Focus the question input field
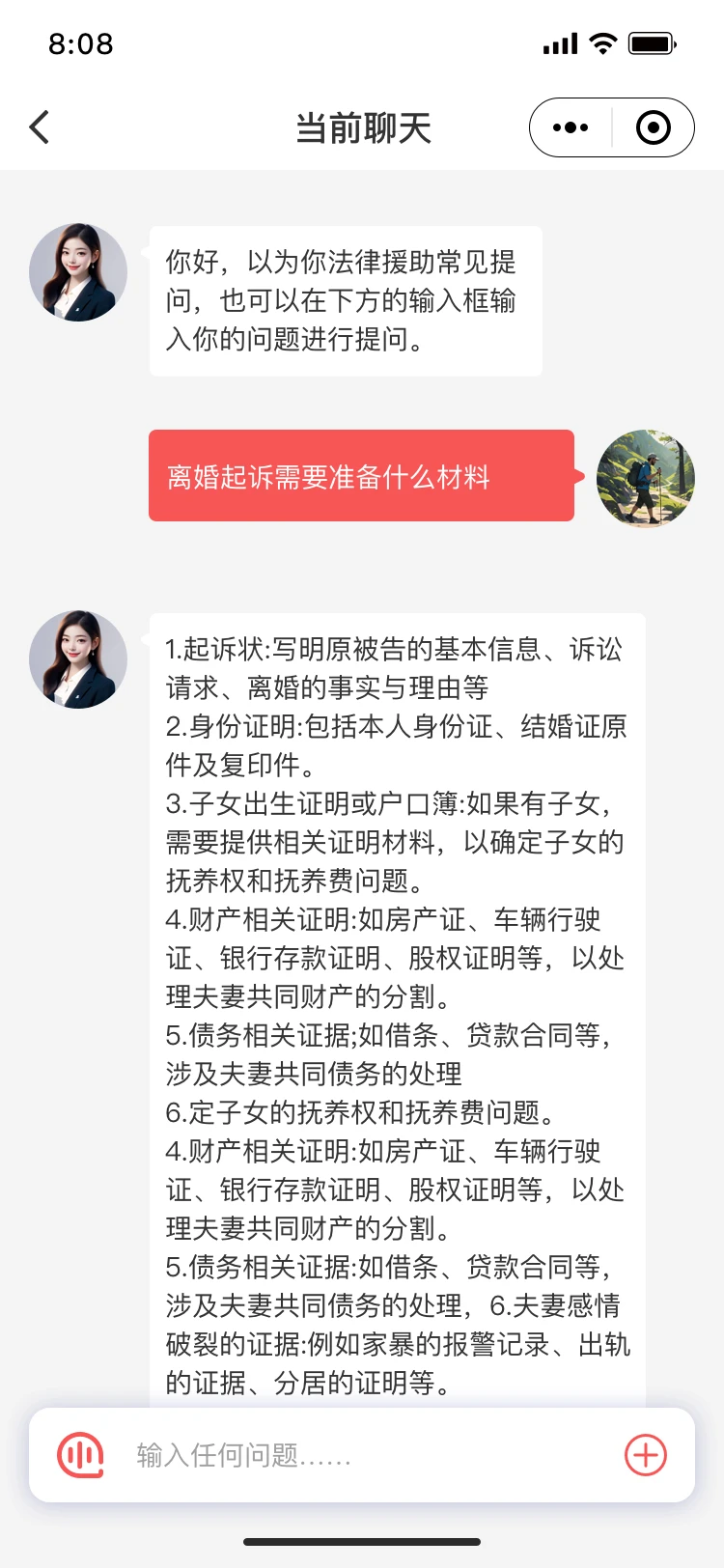This screenshot has width=724, height=1568. point(367,1454)
